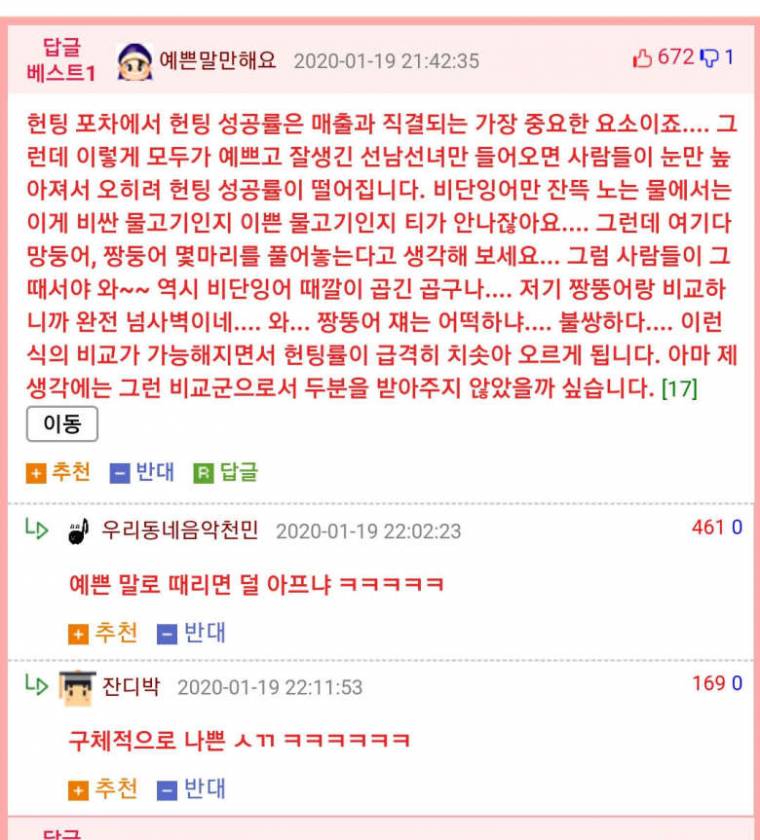This screenshot has width=760, height=840.
Task: Recommend 우리동네음악천민's reply with 추천
Action: pos(103,633)
